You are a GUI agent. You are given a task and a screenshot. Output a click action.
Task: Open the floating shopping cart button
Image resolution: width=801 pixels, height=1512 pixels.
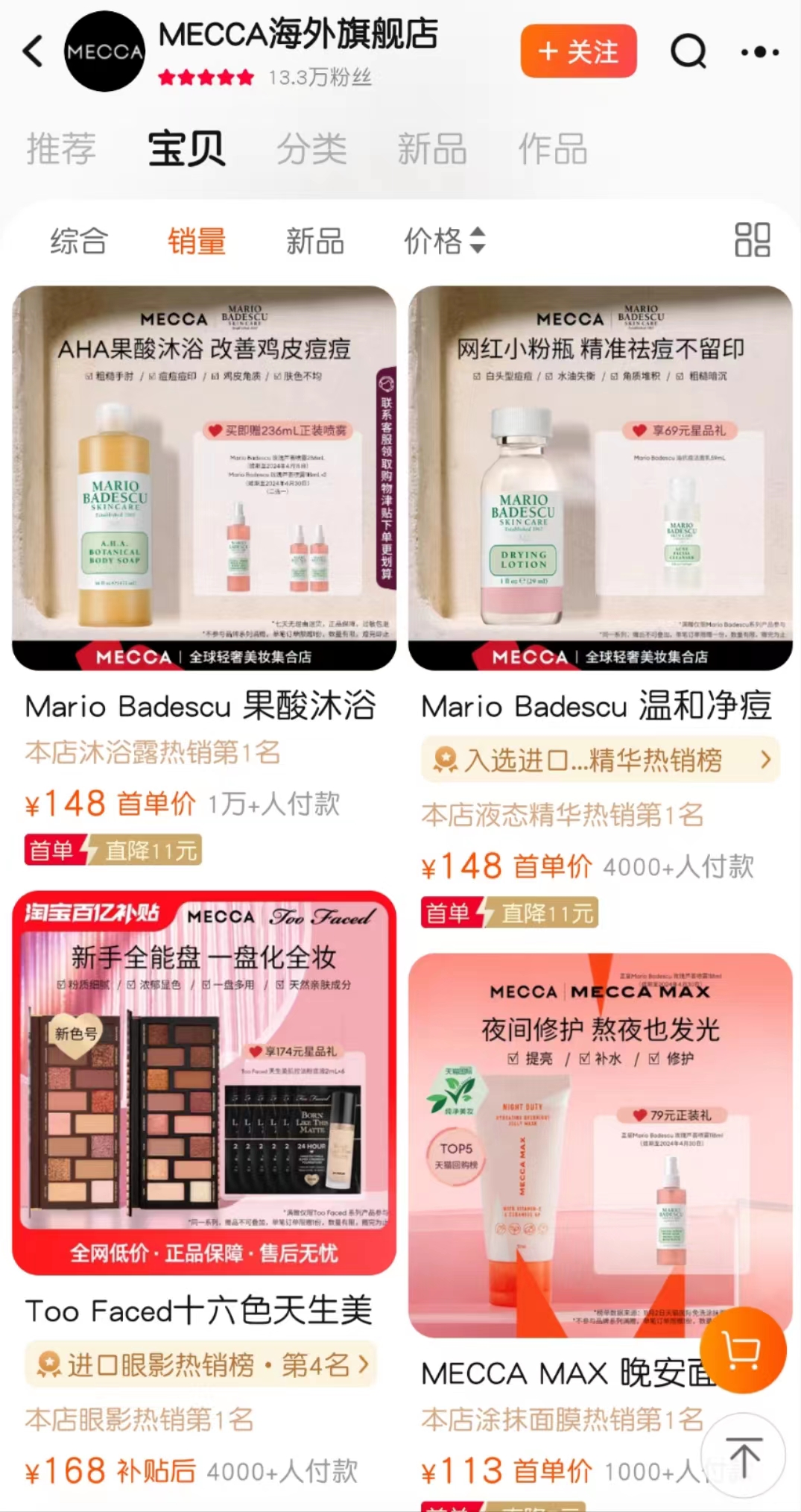[x=741, y=1350]
